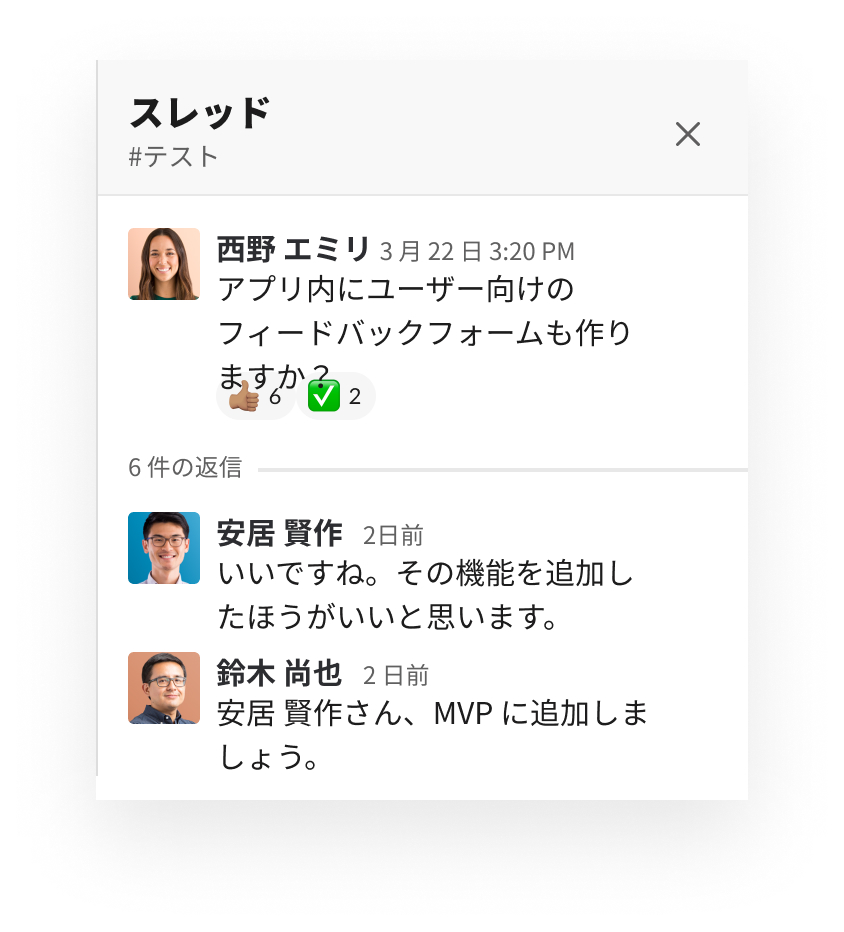Tap the sender name 鈴木 尚也
Screen dimensions: 844x932
[279, 674]
